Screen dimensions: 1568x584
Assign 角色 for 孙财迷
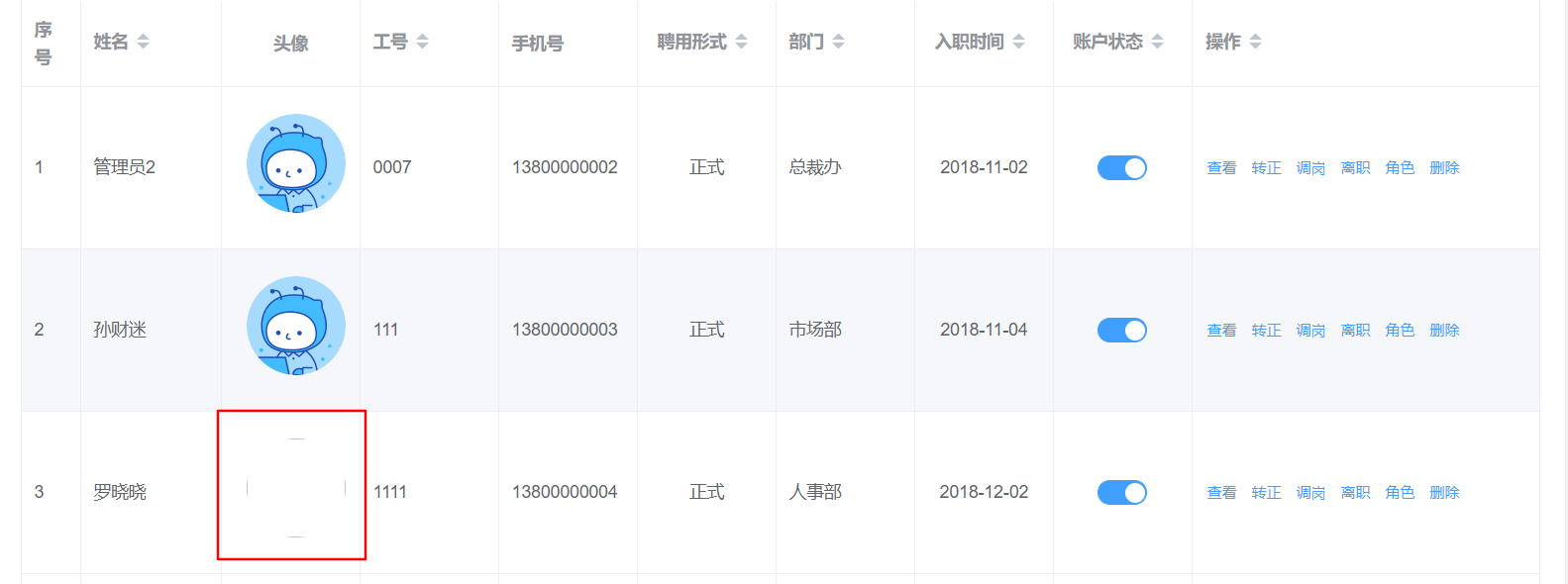coord(1400,331)
